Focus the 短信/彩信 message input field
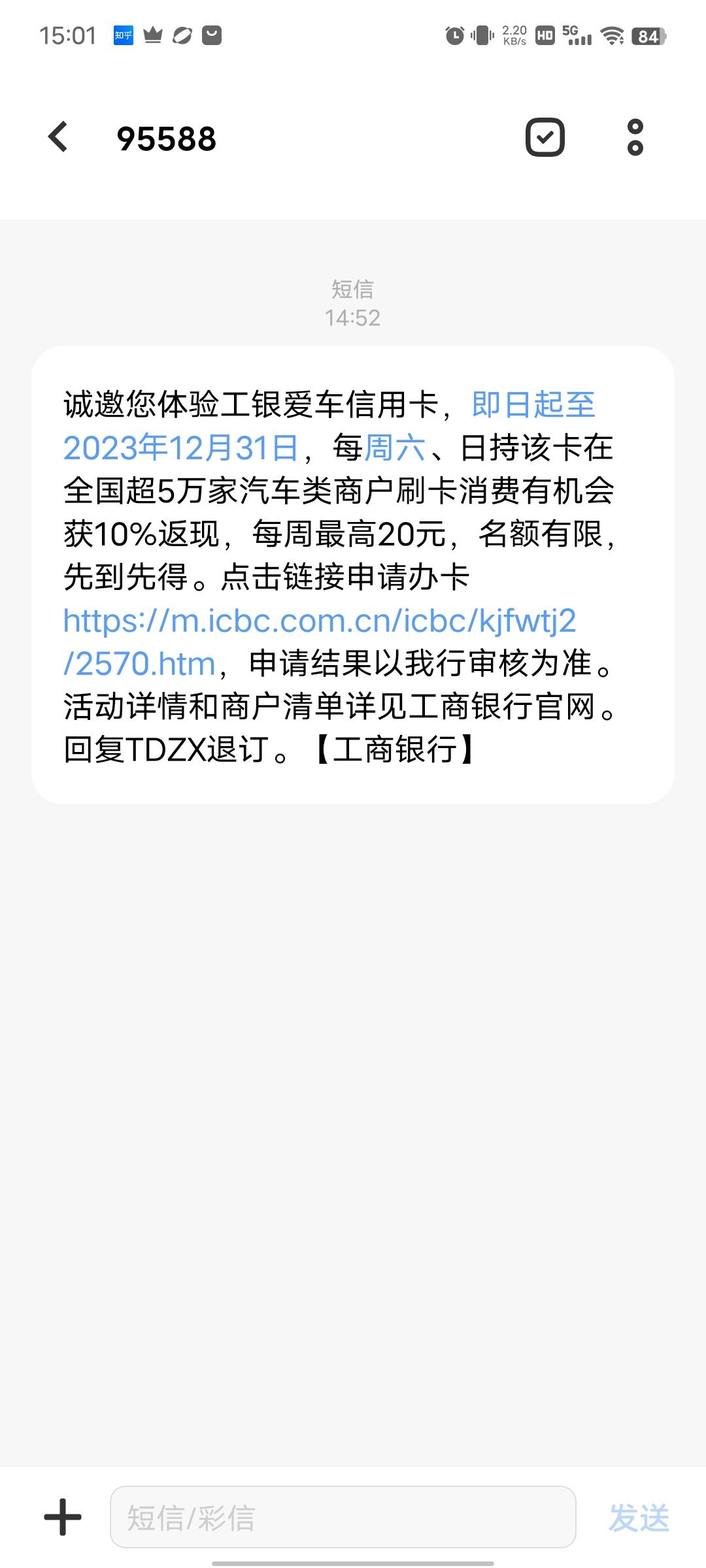706x1568 pixels. pyautogui.click(x=343, y=1517)
